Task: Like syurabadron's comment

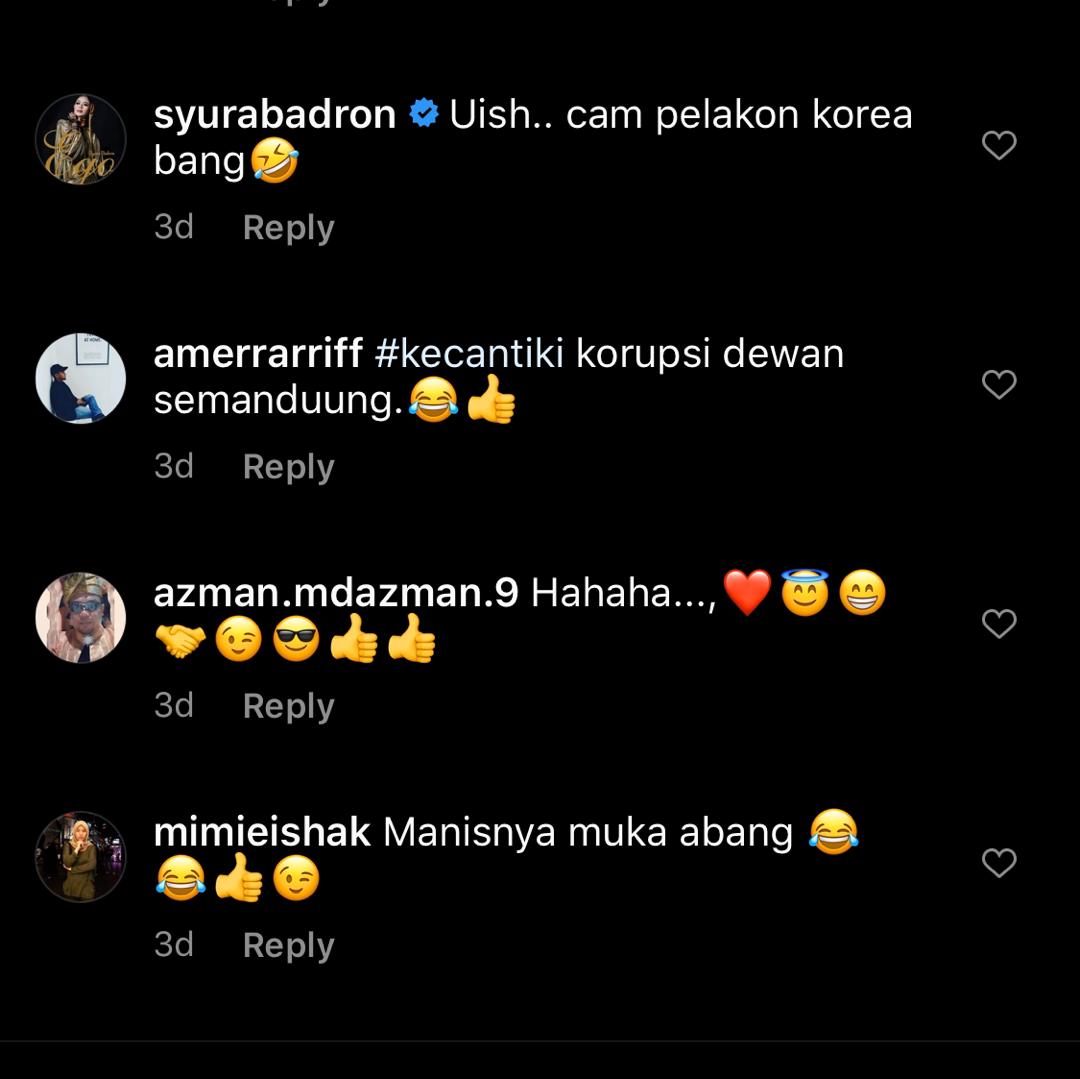Action: tap(999, 146)
